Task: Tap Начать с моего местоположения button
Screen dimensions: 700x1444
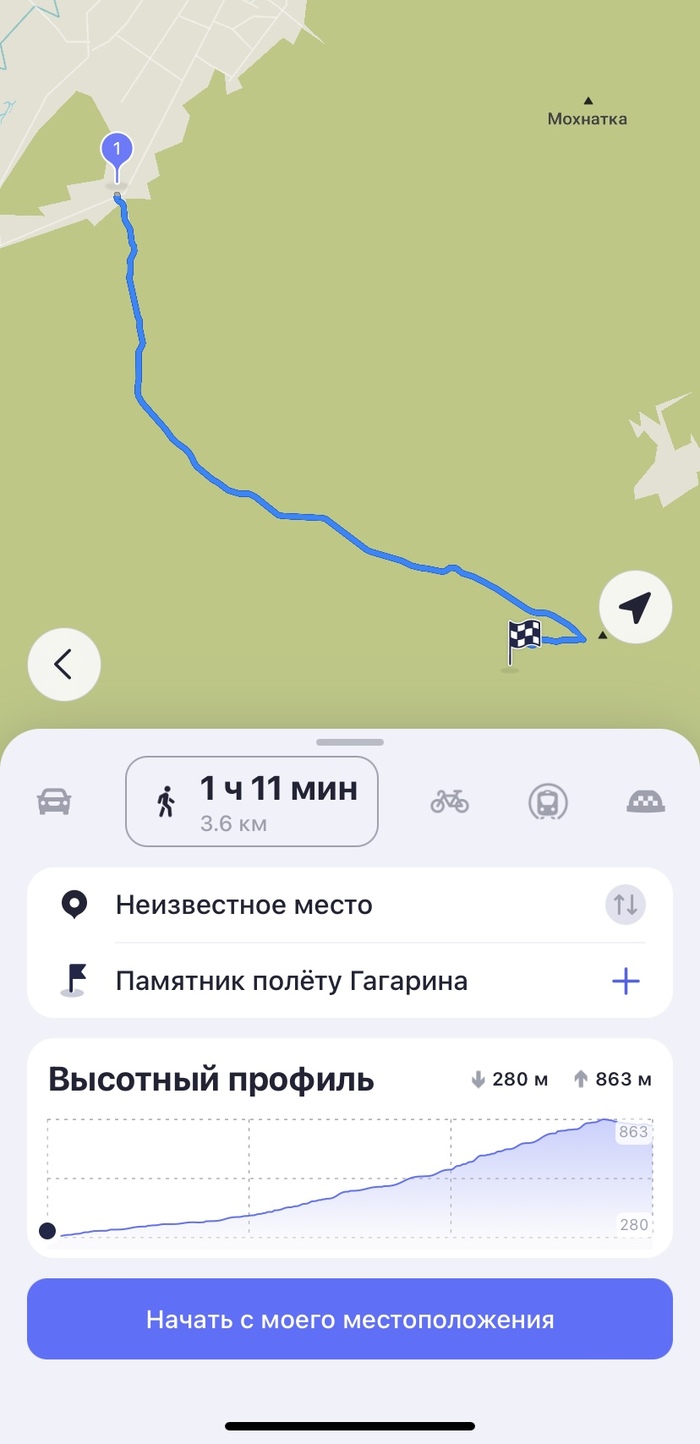Action: [x=350, y=1319]
